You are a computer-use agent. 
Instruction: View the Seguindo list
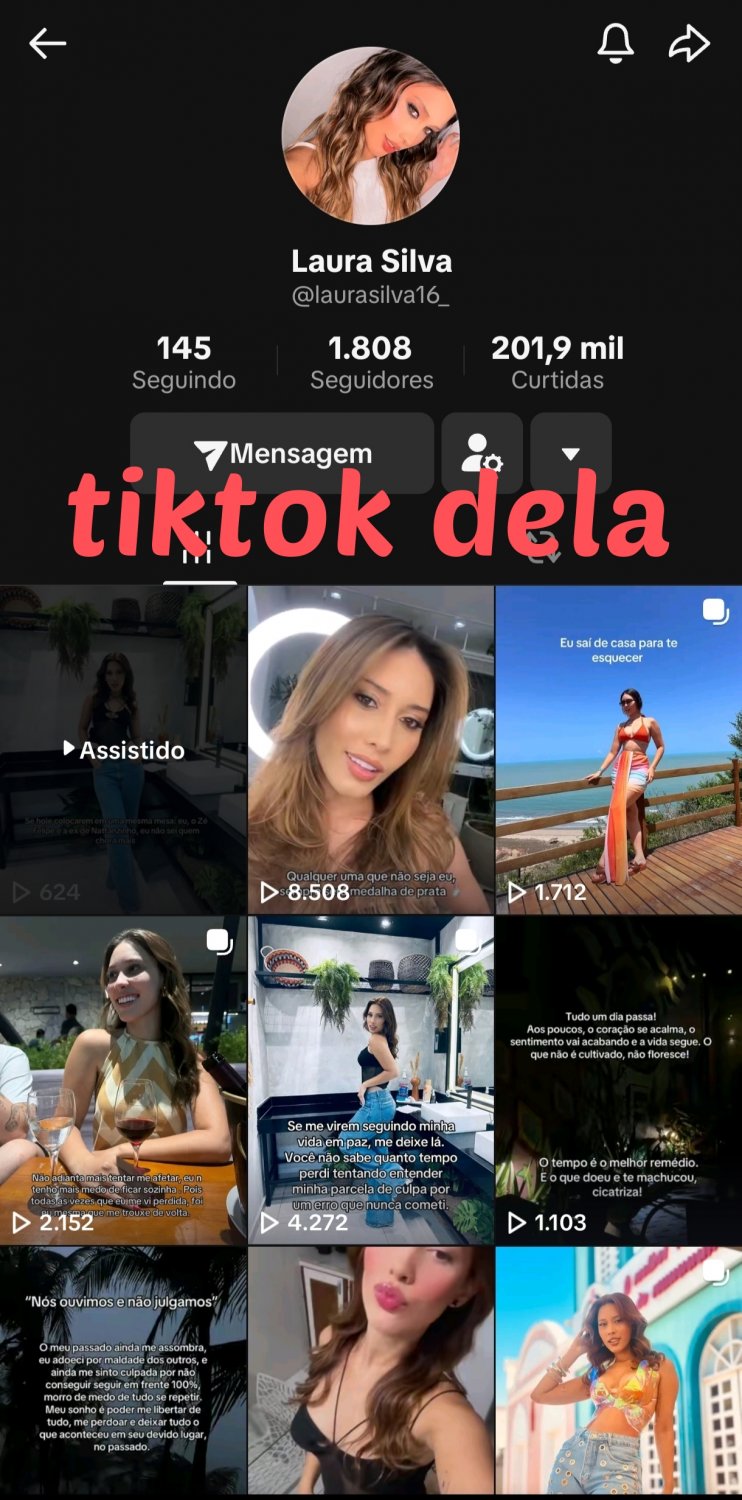[184, 362]
